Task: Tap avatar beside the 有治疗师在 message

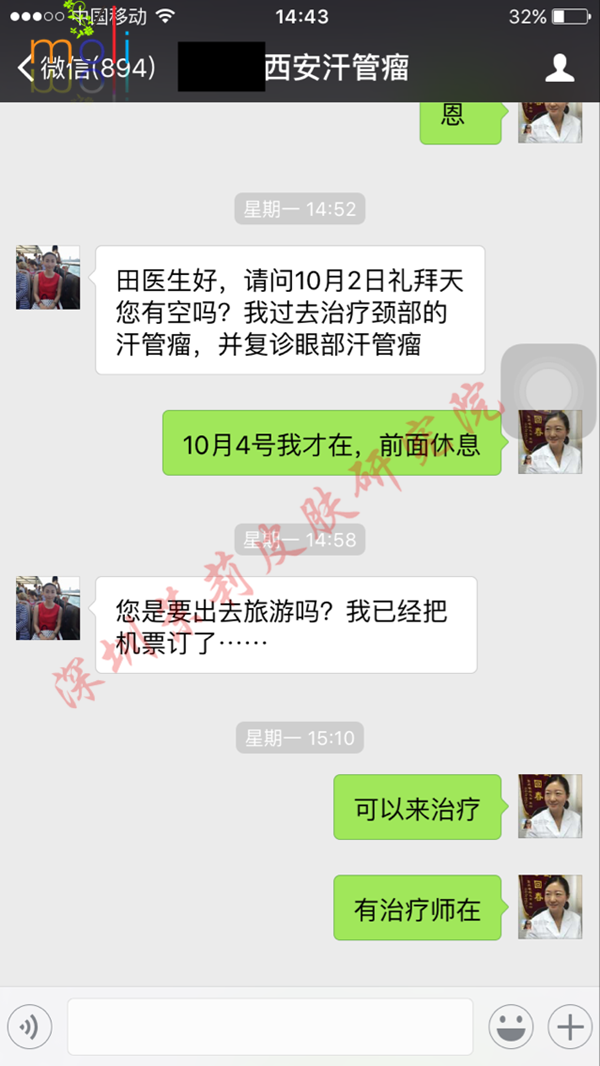Action: click(550, 907)
